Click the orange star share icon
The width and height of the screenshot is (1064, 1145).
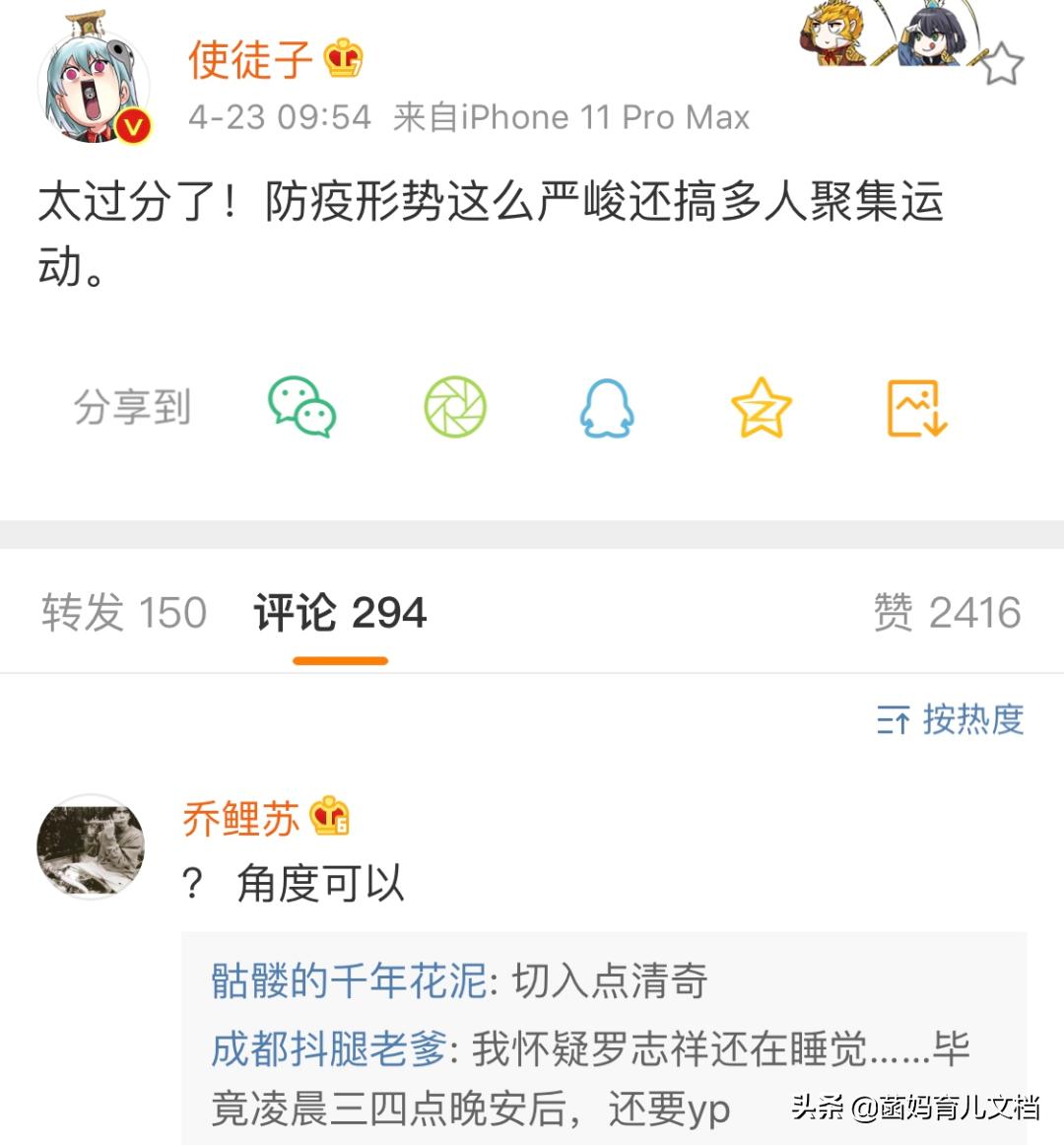pos(759,408)
